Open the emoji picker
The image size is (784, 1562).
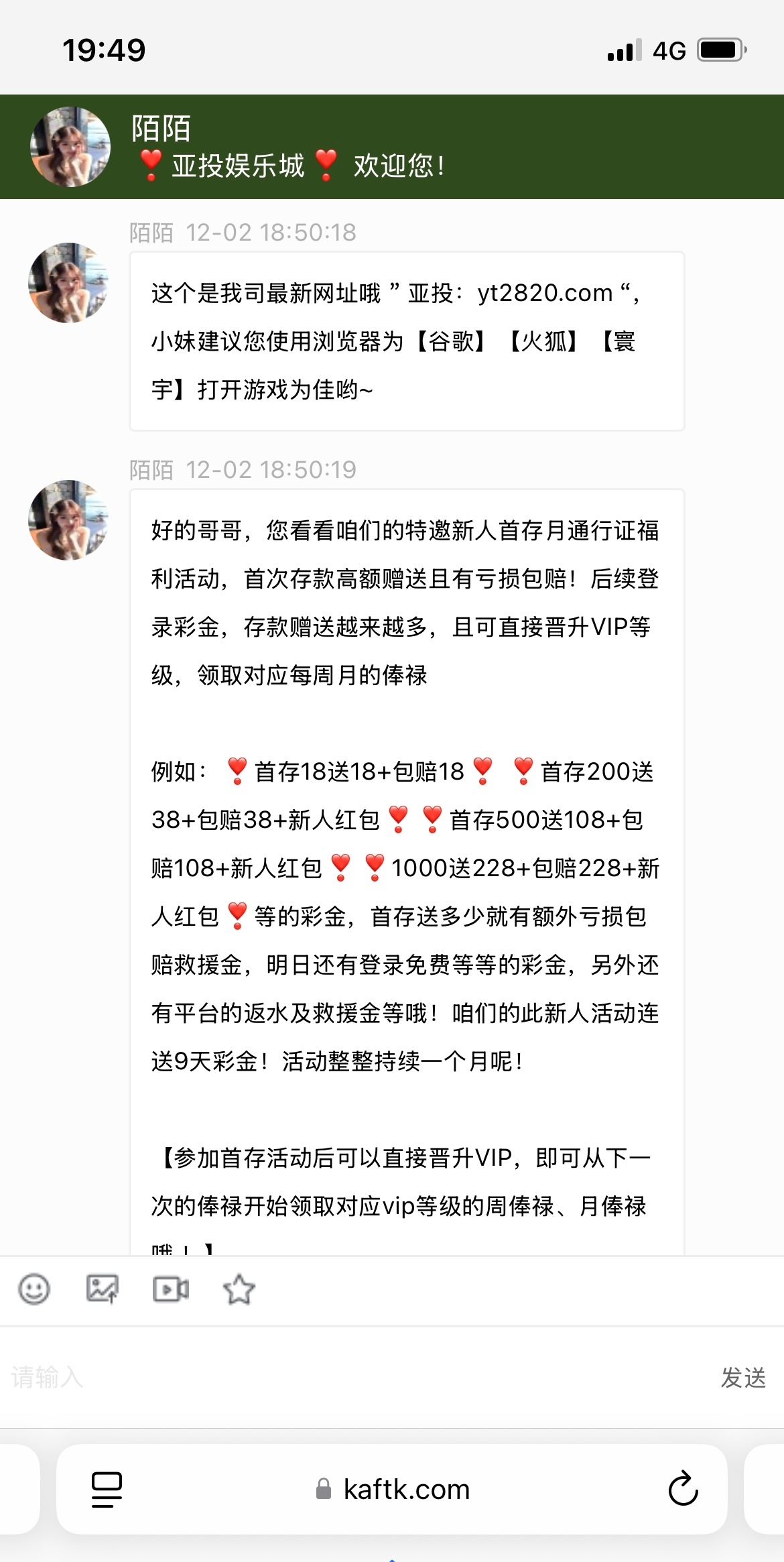point(34,1288)
